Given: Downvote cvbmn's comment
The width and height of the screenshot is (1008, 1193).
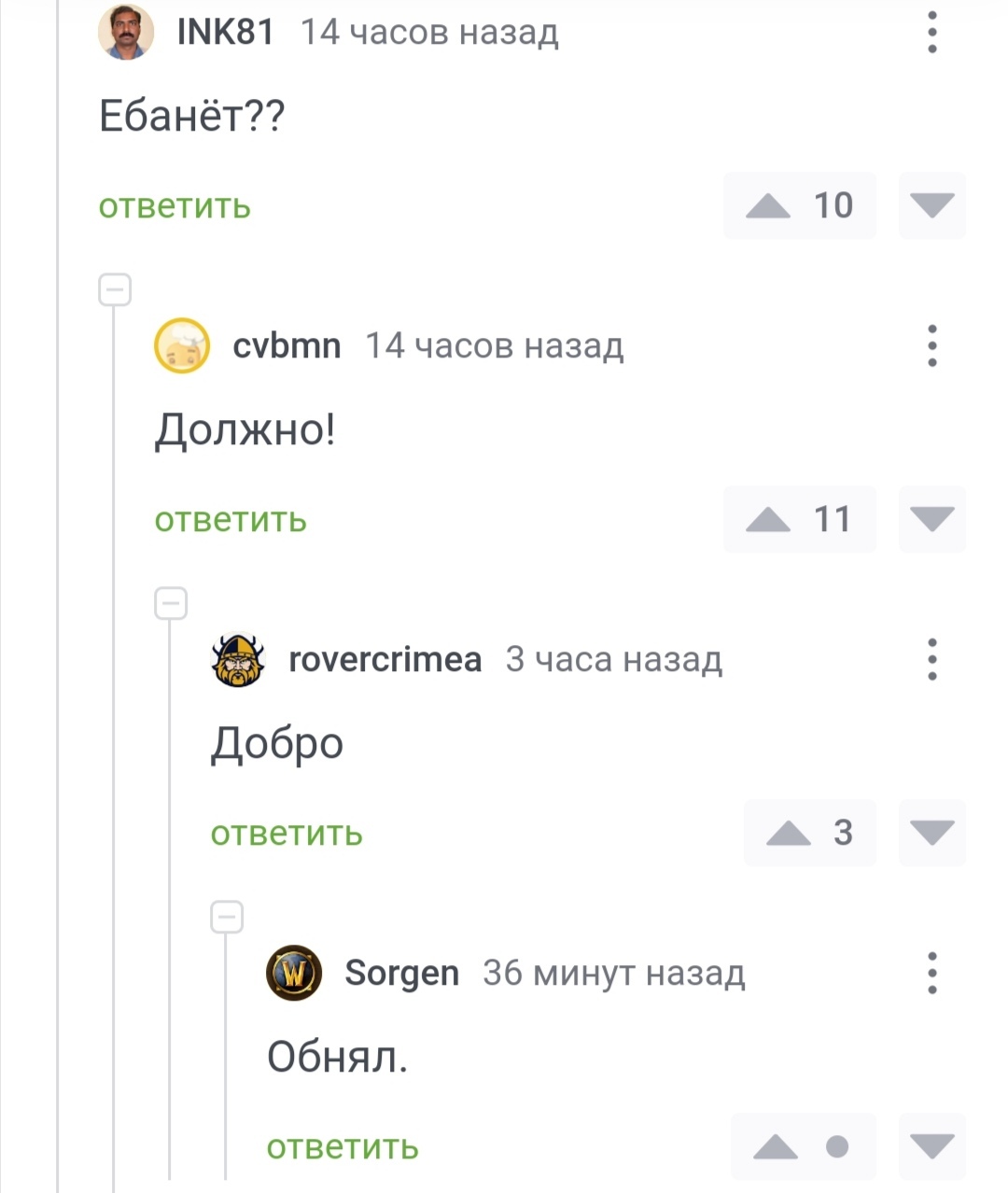Looking at the screenshot, I should (931, 519).
